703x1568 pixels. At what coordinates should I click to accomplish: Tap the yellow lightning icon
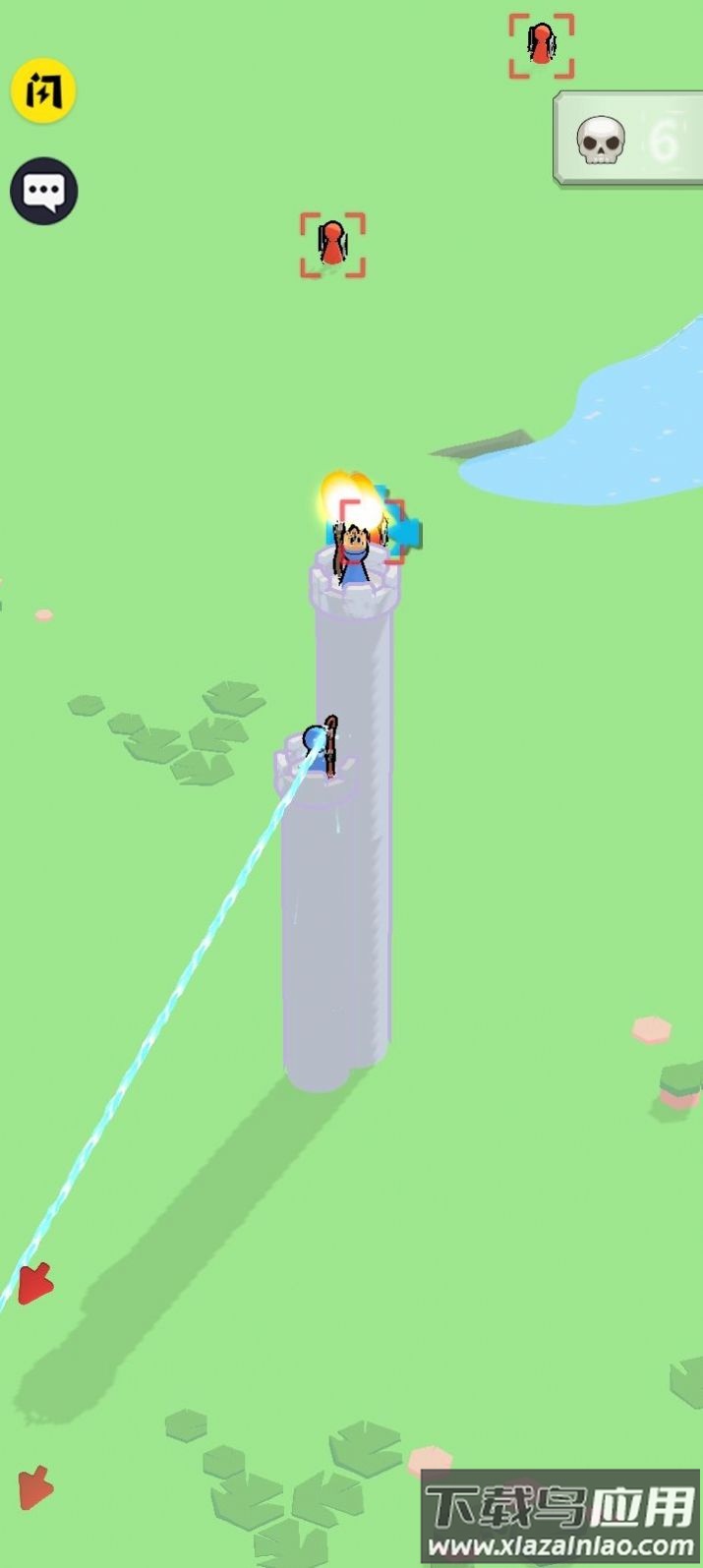[43, 91]
